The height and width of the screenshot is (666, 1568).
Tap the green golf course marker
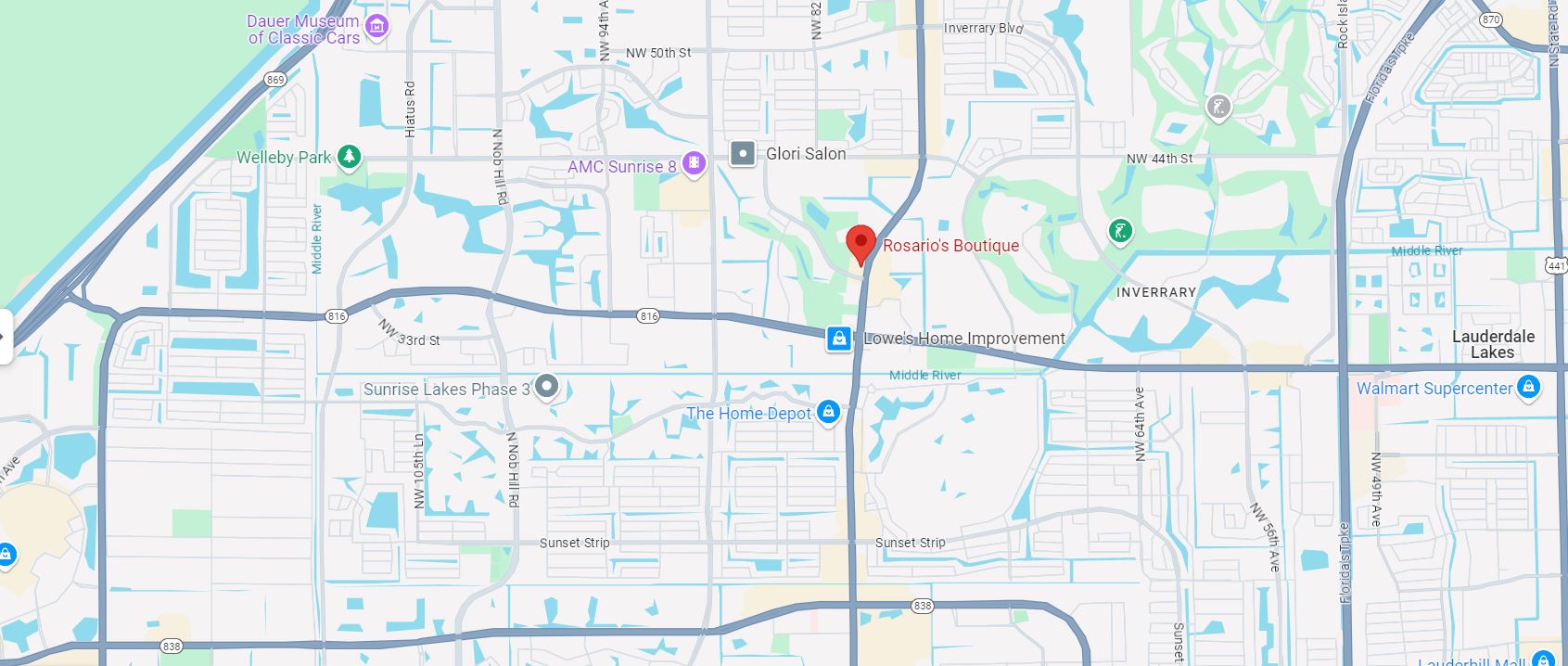coord(1120,230)
